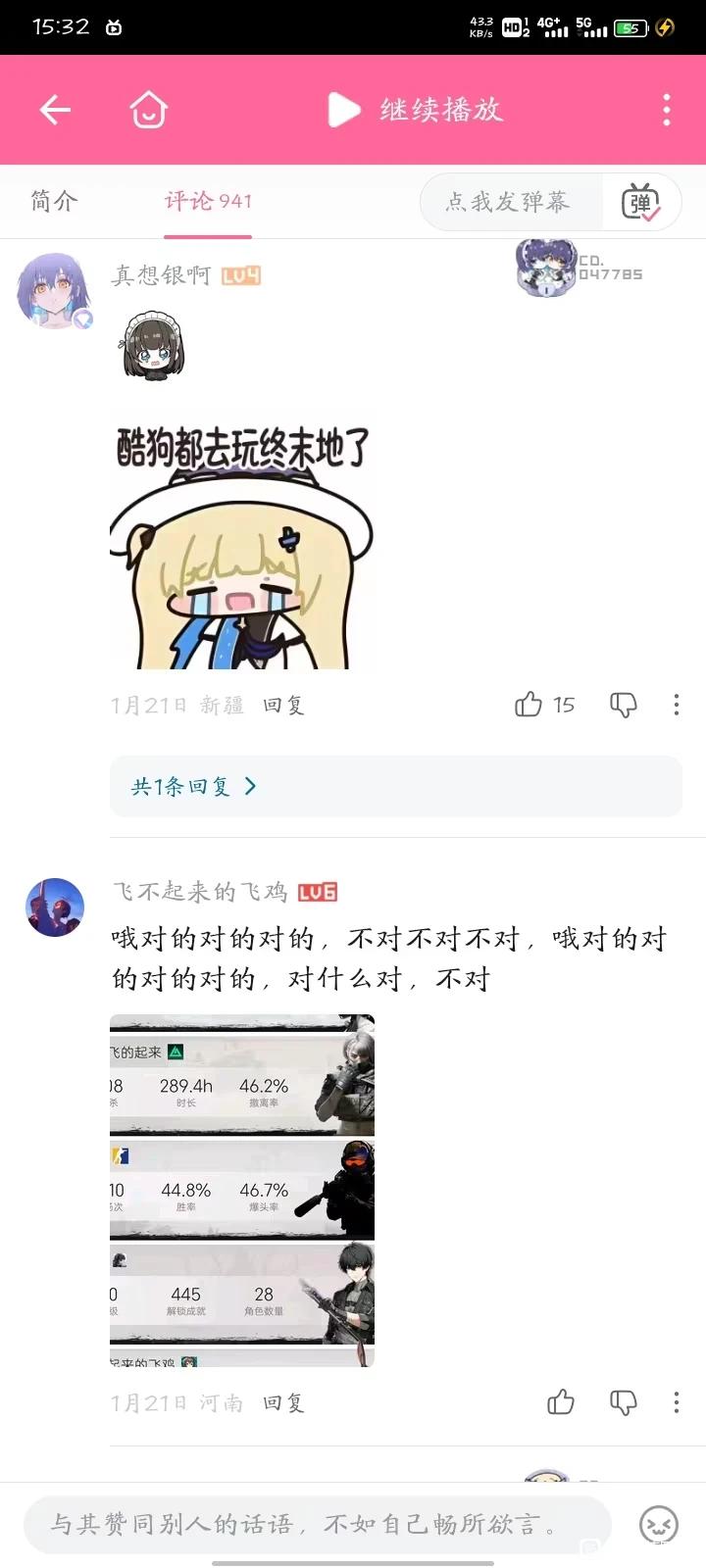This screenshot has height=1568, width=706.
Task: Tap the back arrow in the header
Action: click(55, 110)
